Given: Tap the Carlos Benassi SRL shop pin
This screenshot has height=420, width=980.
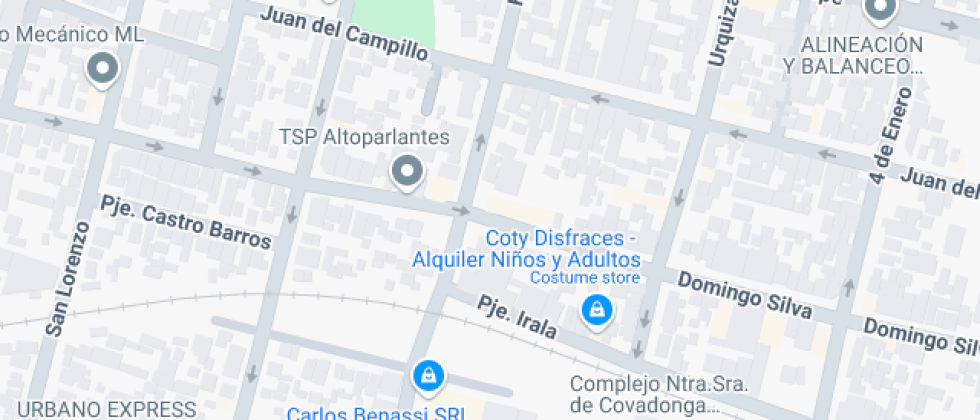Looking at the screenshot, I should [429, 378].
